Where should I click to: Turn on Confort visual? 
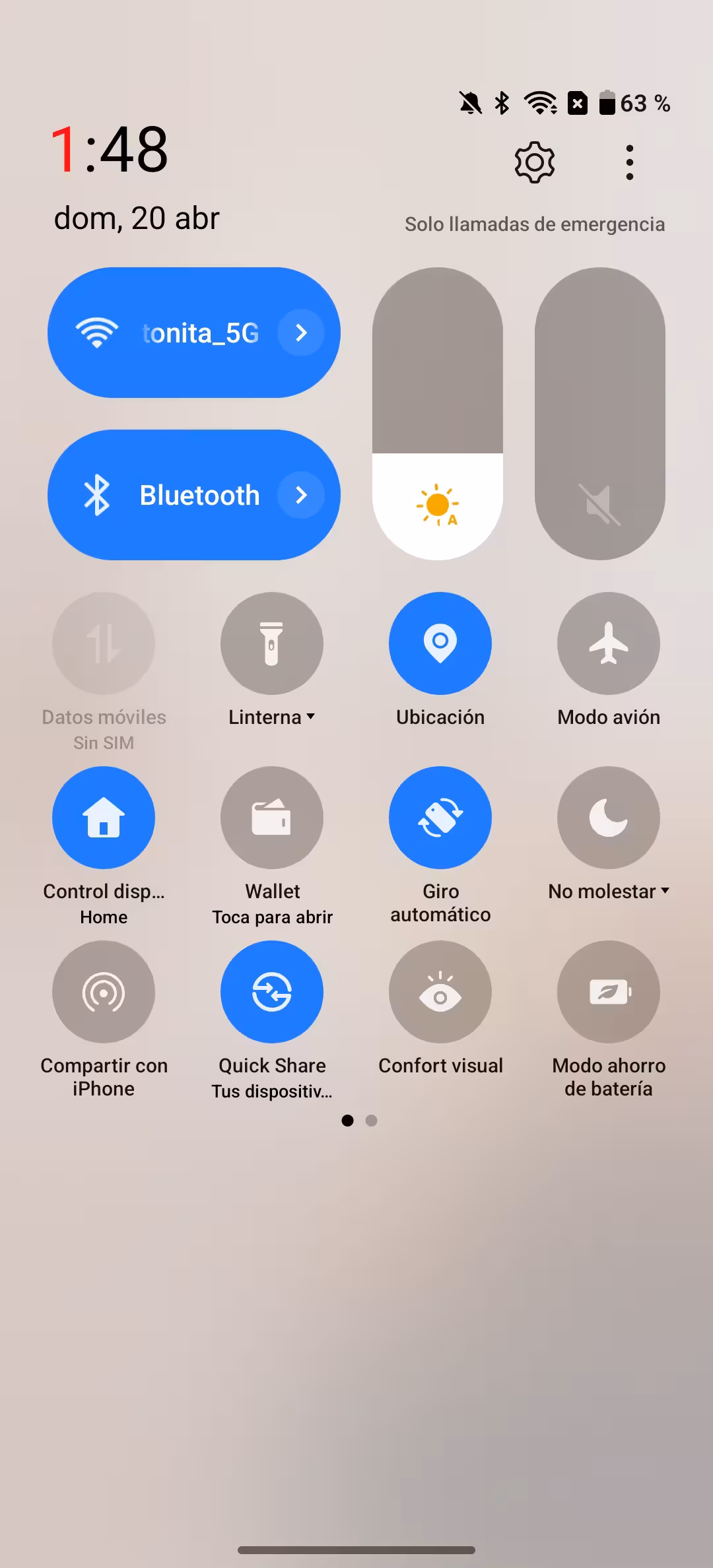(x=440, y=992)
